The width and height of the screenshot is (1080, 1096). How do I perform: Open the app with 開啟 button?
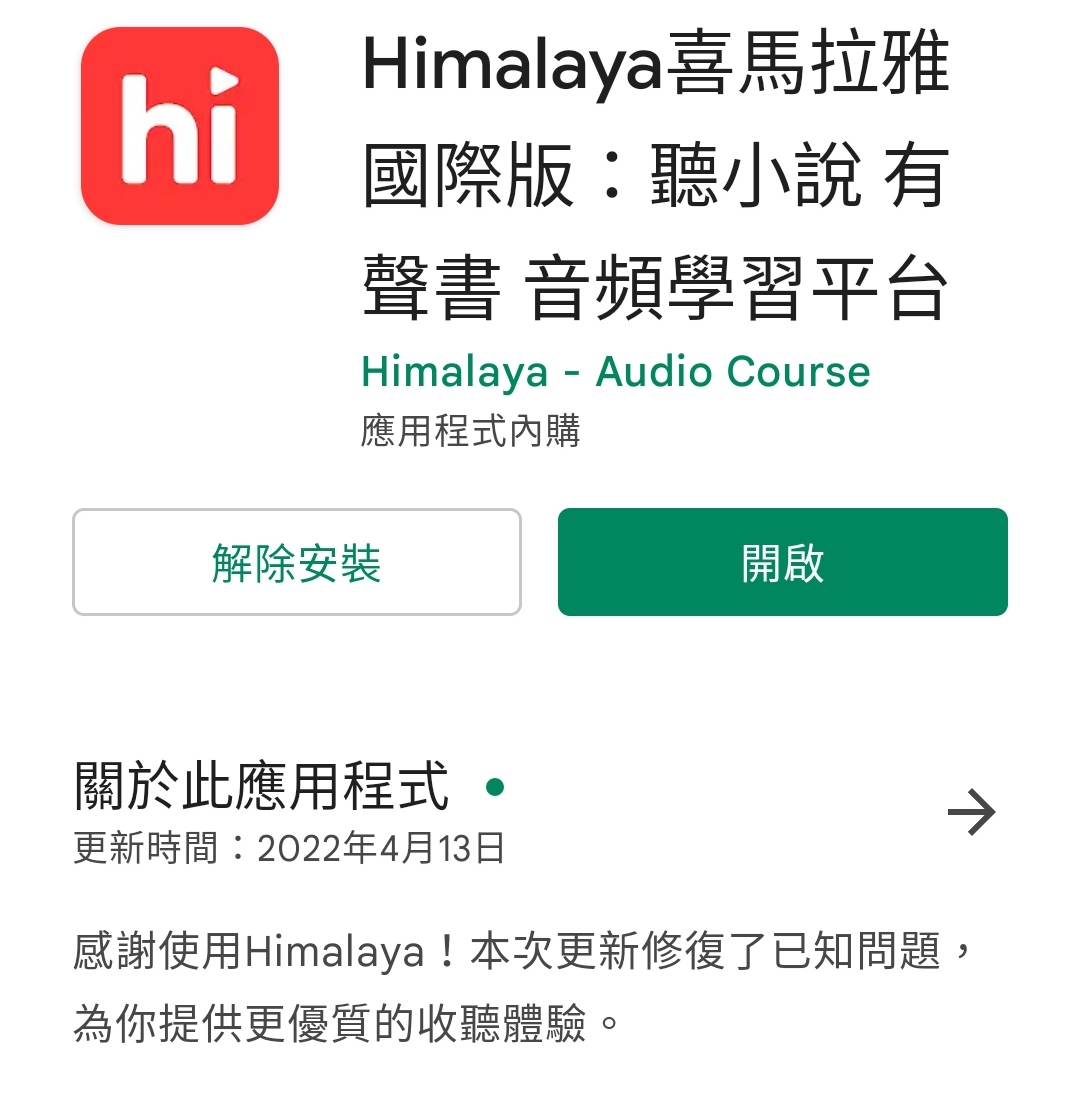782,562
